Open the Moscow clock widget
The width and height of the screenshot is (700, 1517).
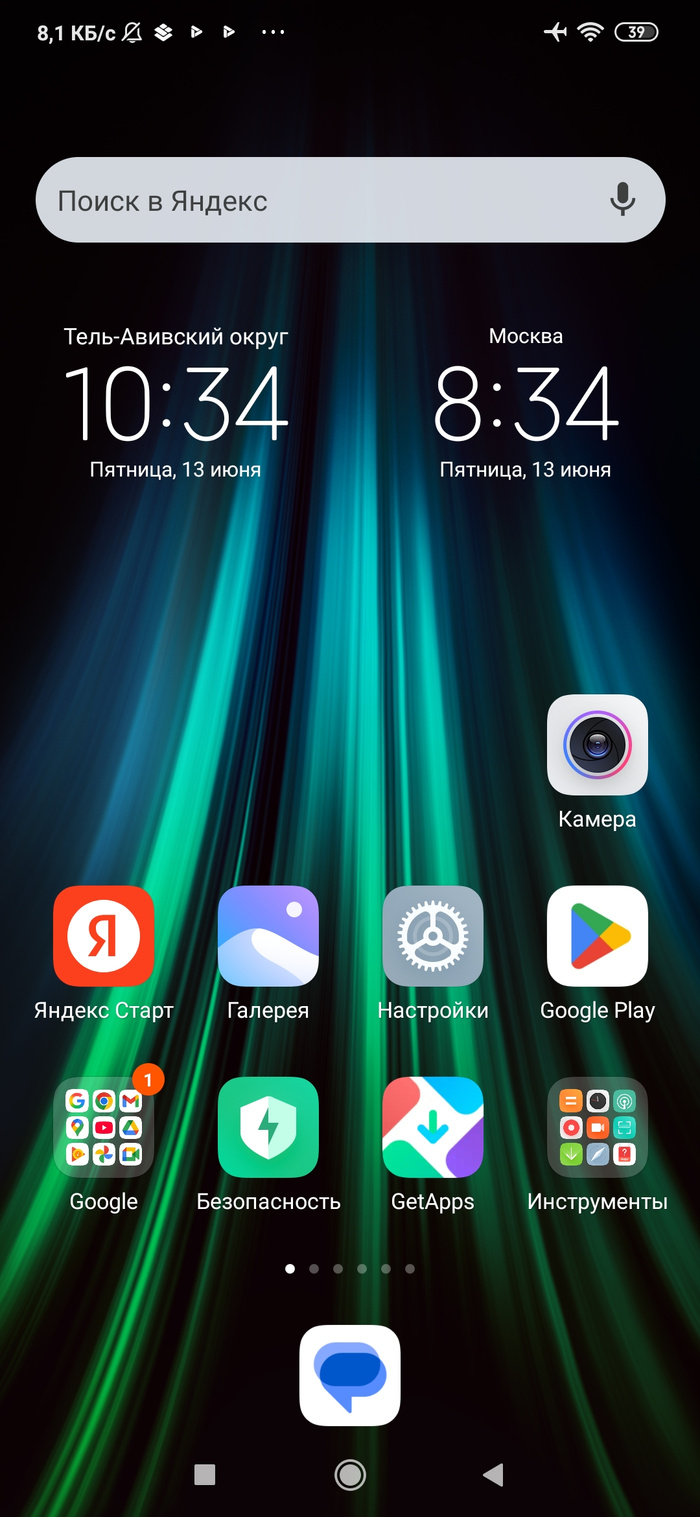coord(526,404)
